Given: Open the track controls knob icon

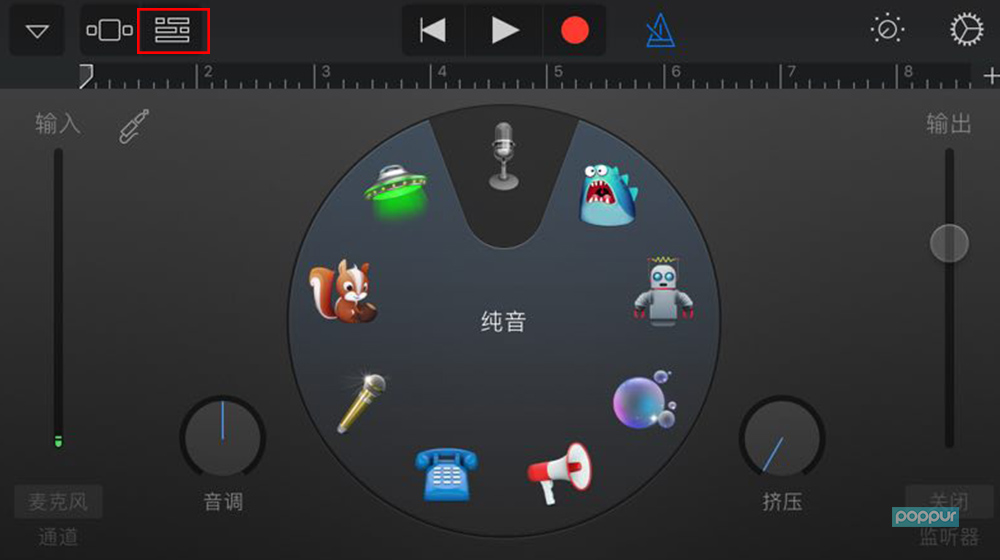Looking at the screenshot, I should click(887, 30).
